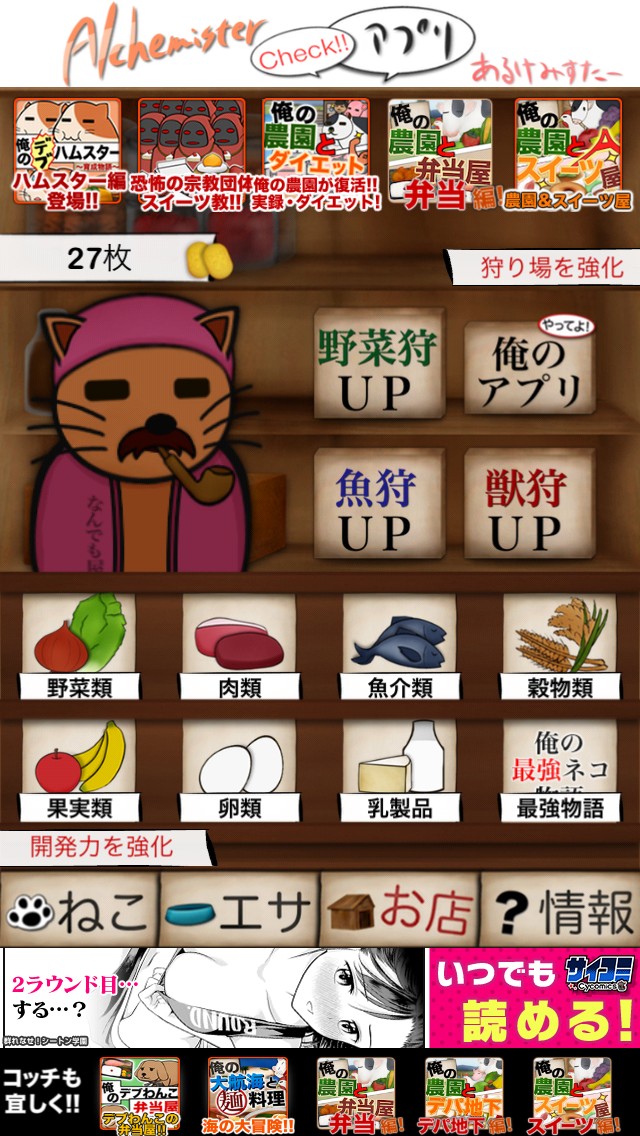Image resolution: width=640 pixels, height=1136 pixels.
Task: Switch to the エサ tab
Action: pos(240,910)
